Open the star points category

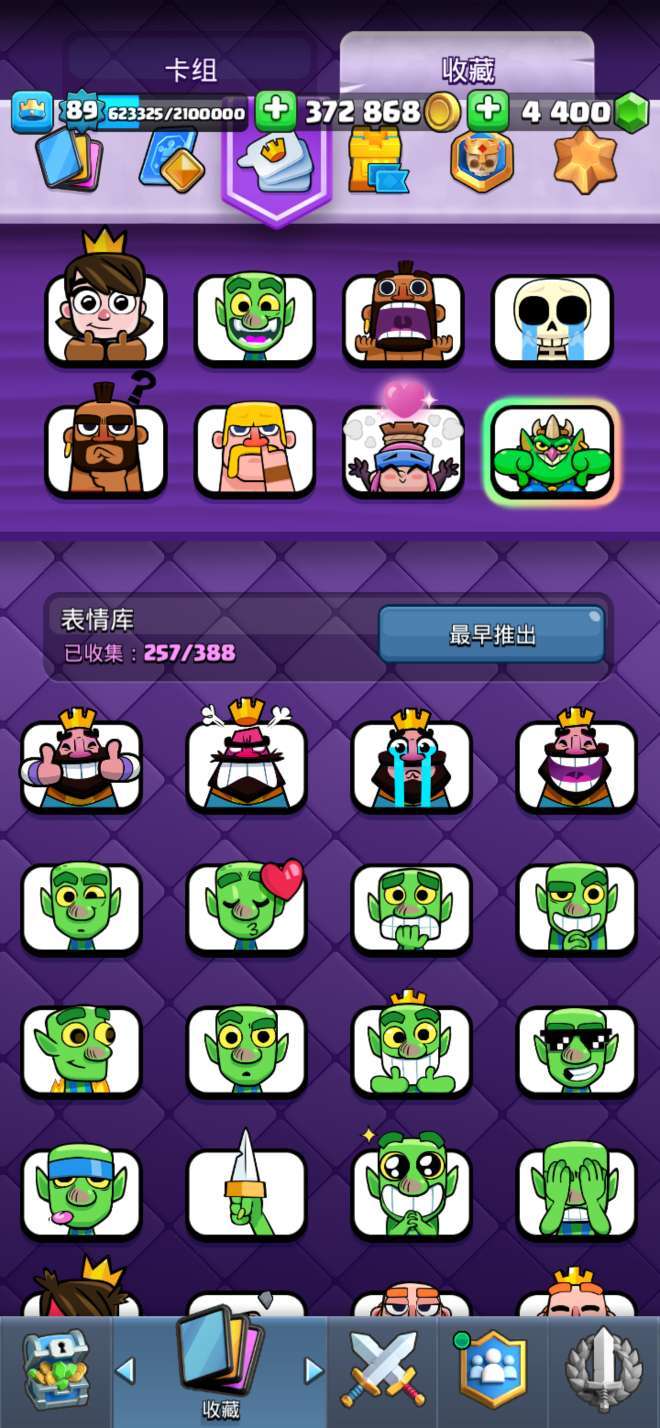point(586,160)
